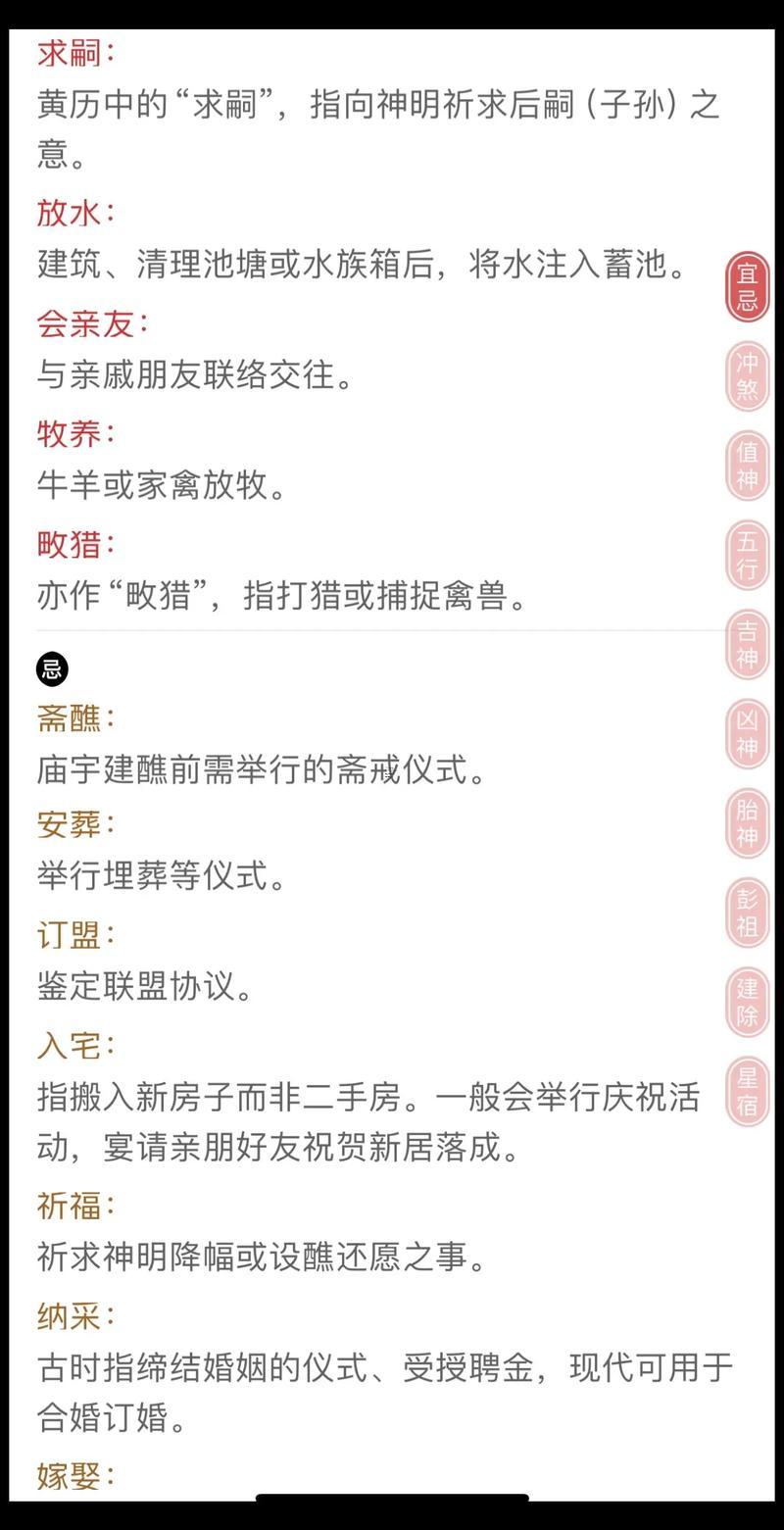This screenshot has width=784, height=1530.
Task: Jump to the 冲煞 section
Action: 747,376
